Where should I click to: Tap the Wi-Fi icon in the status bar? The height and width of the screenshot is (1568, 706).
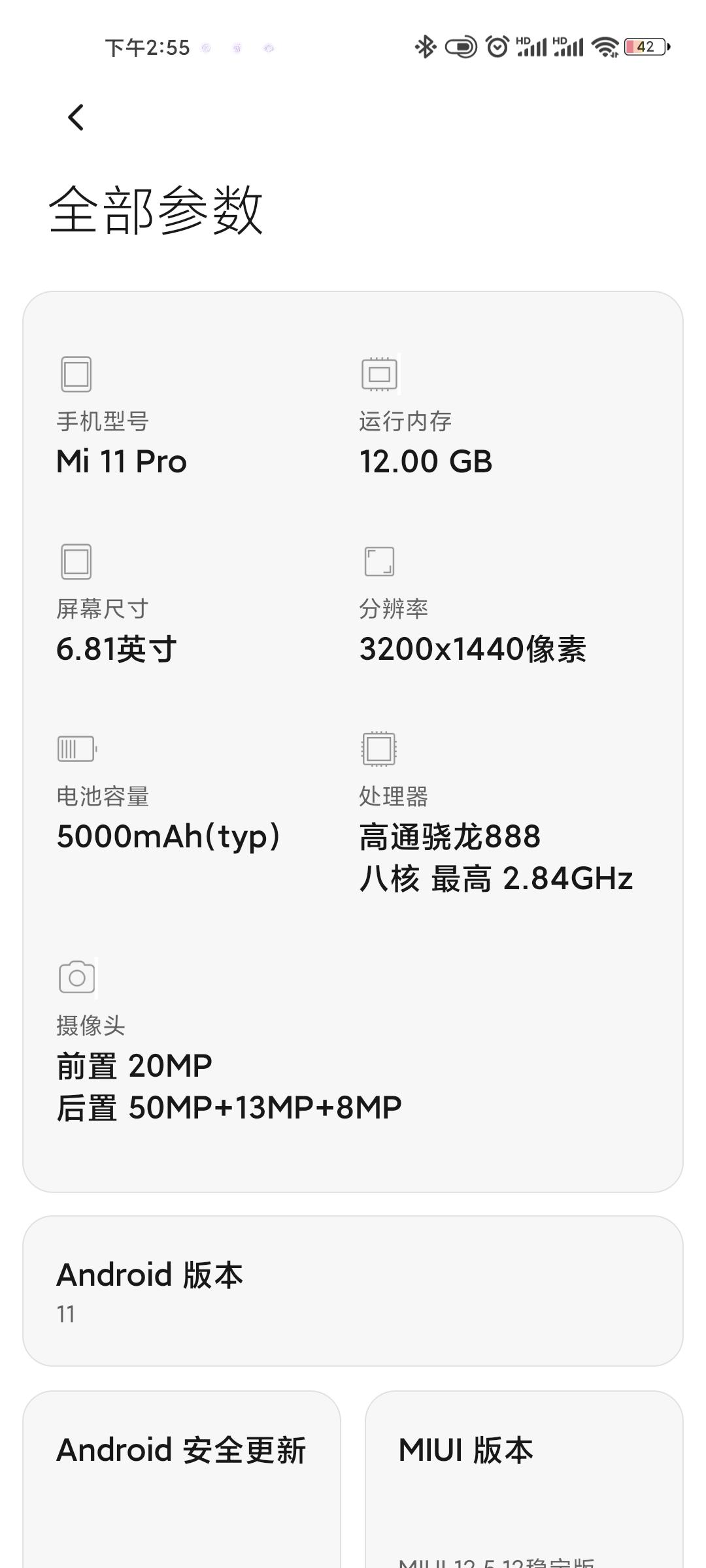point(605,47)
